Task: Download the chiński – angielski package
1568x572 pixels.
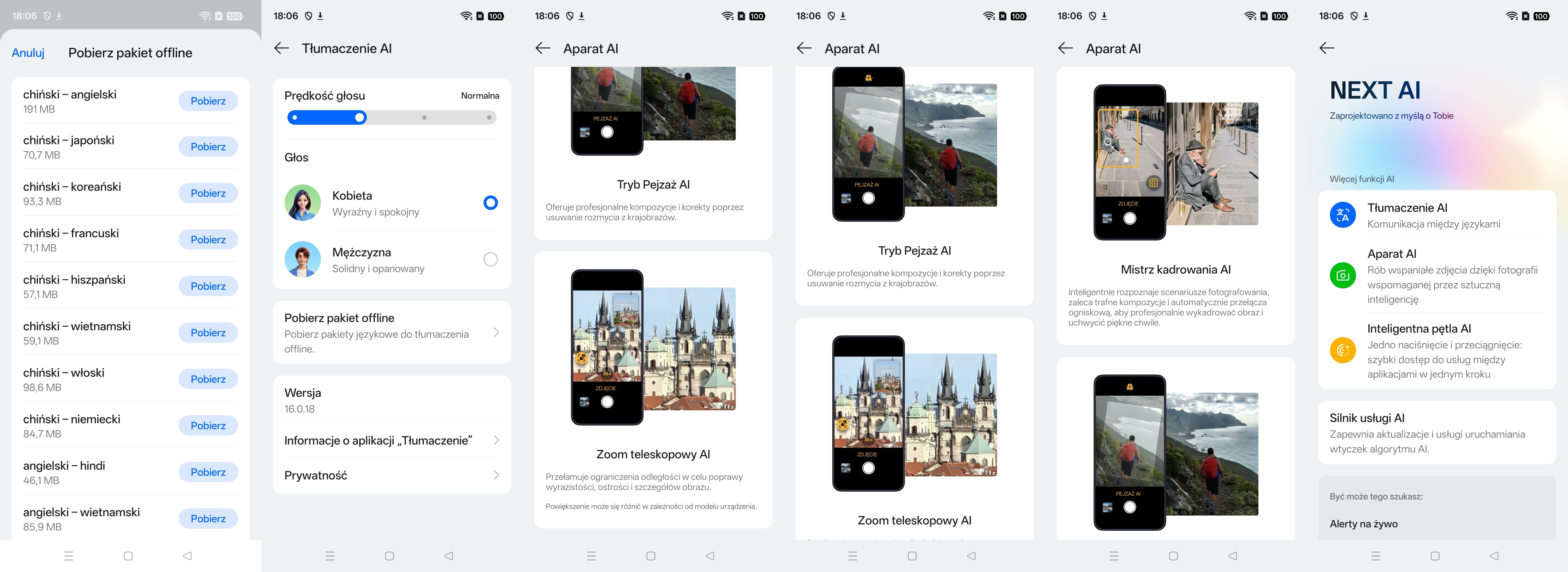Action: pos(208,101)
